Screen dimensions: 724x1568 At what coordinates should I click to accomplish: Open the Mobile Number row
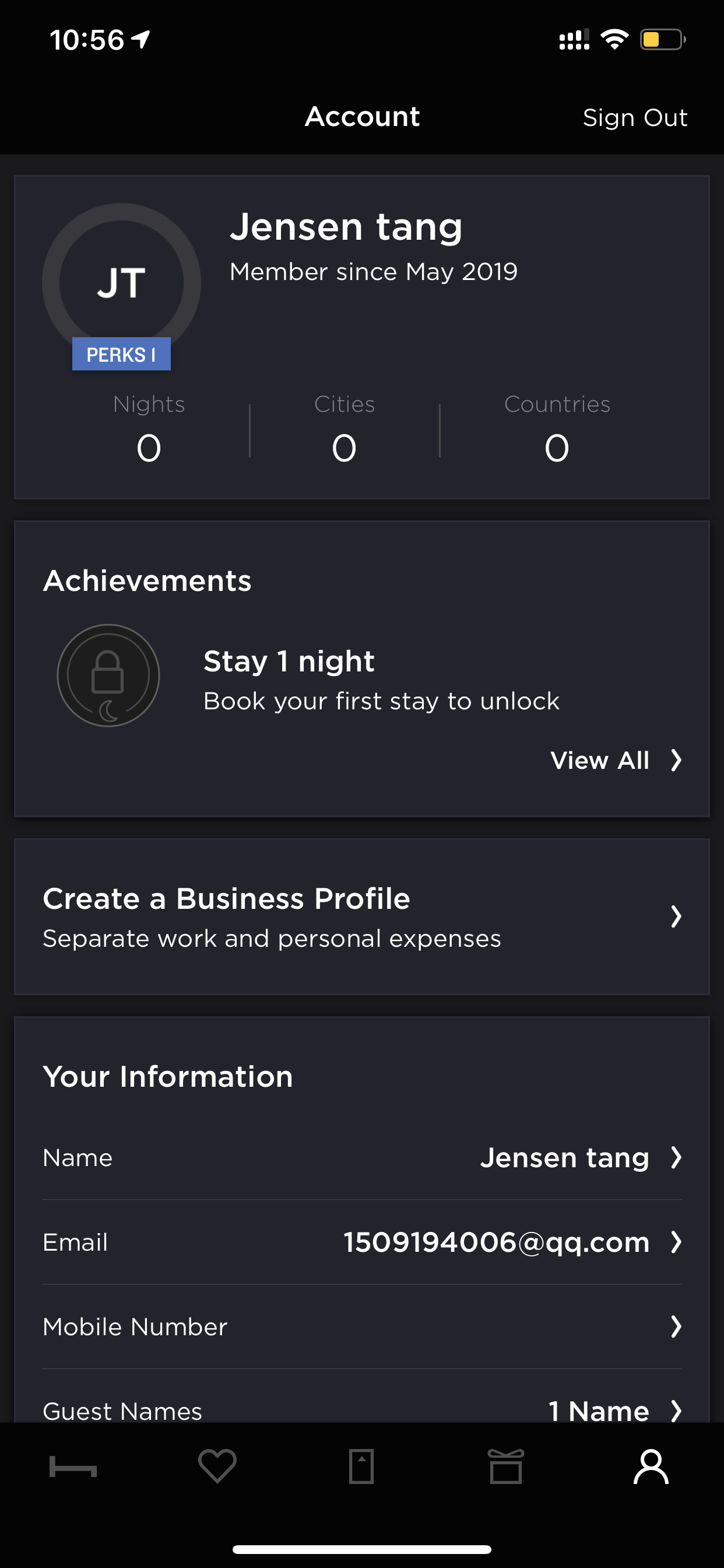coord(362,1327)
